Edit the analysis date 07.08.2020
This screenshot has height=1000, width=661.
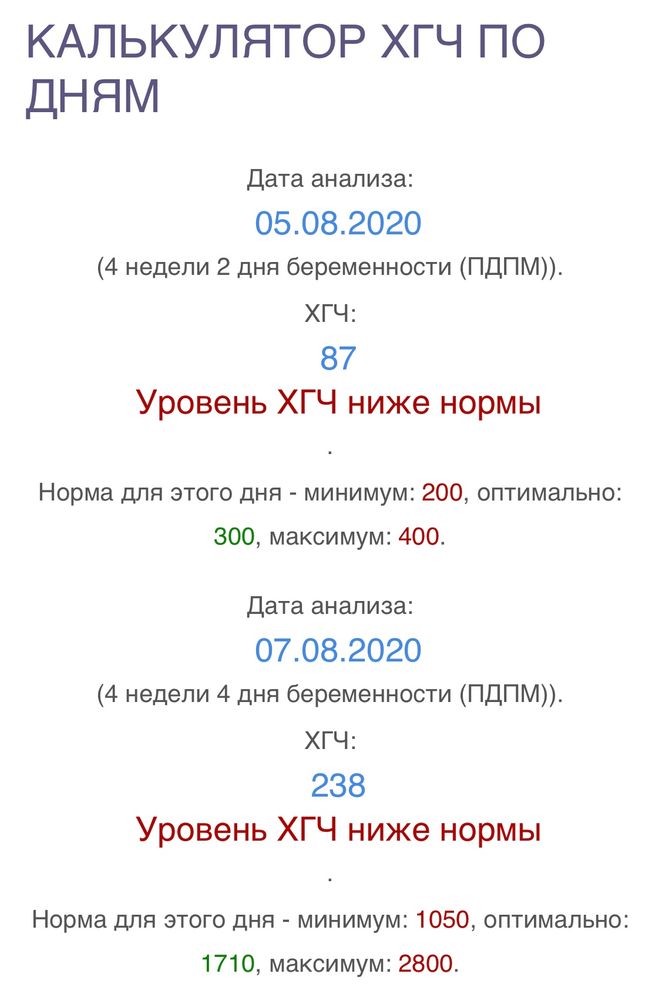[x=338, y=651]
